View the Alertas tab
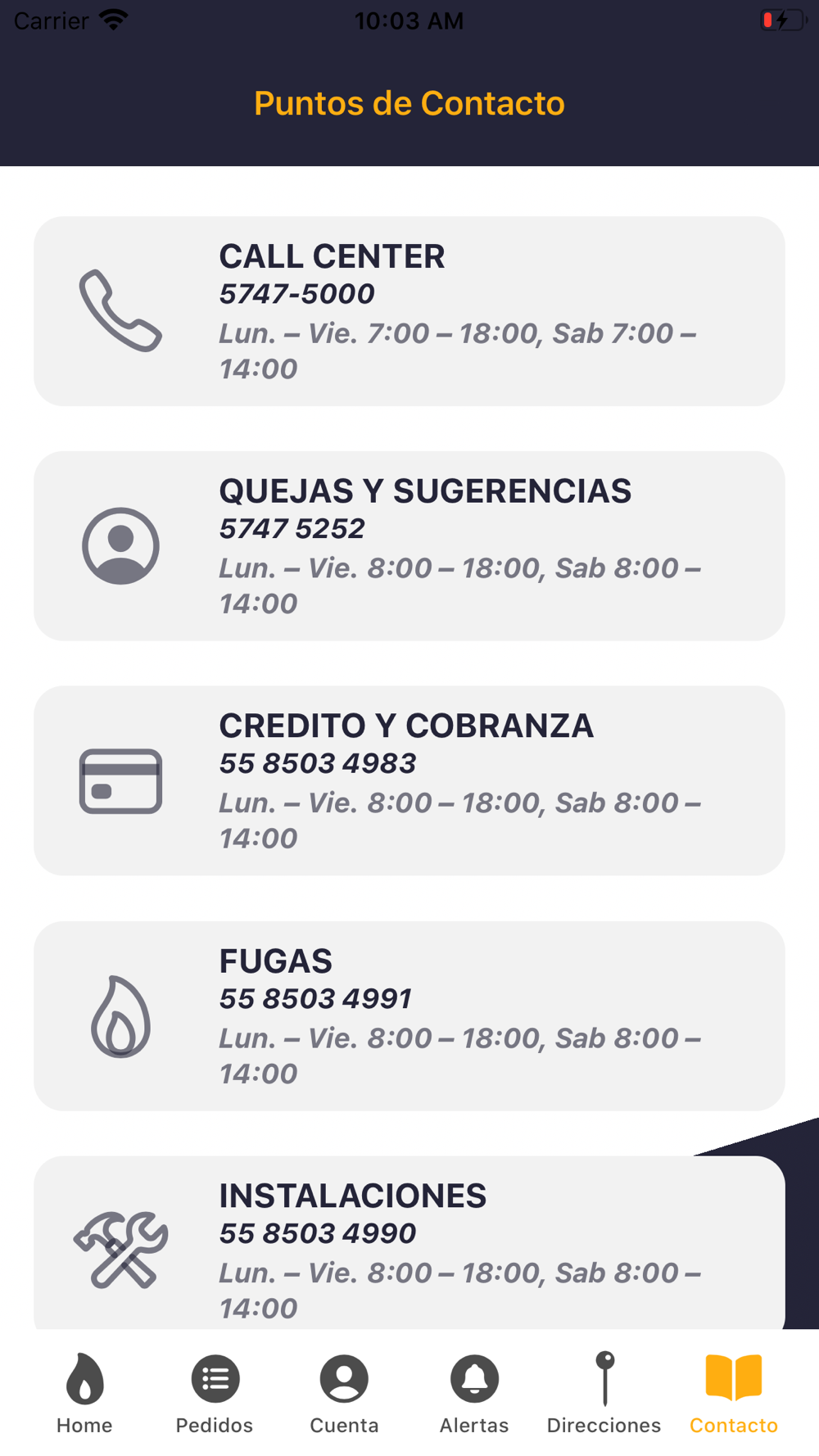The image size is (819, 1456). [x=474, y=1393]
